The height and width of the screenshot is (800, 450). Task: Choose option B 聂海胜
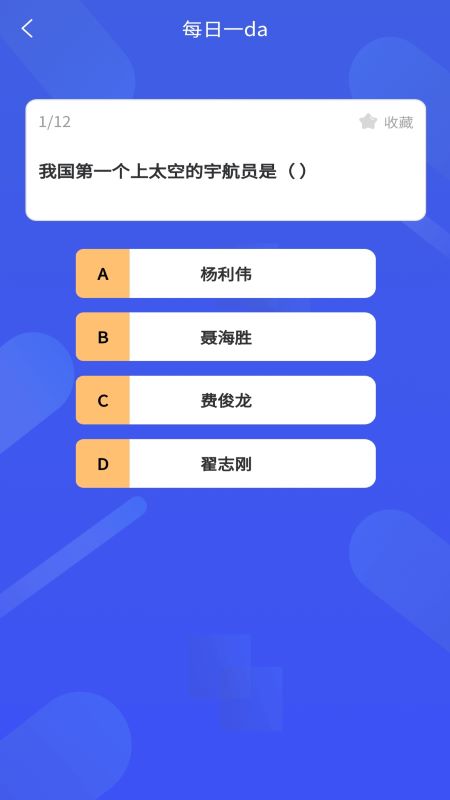[x=226, y=337]
